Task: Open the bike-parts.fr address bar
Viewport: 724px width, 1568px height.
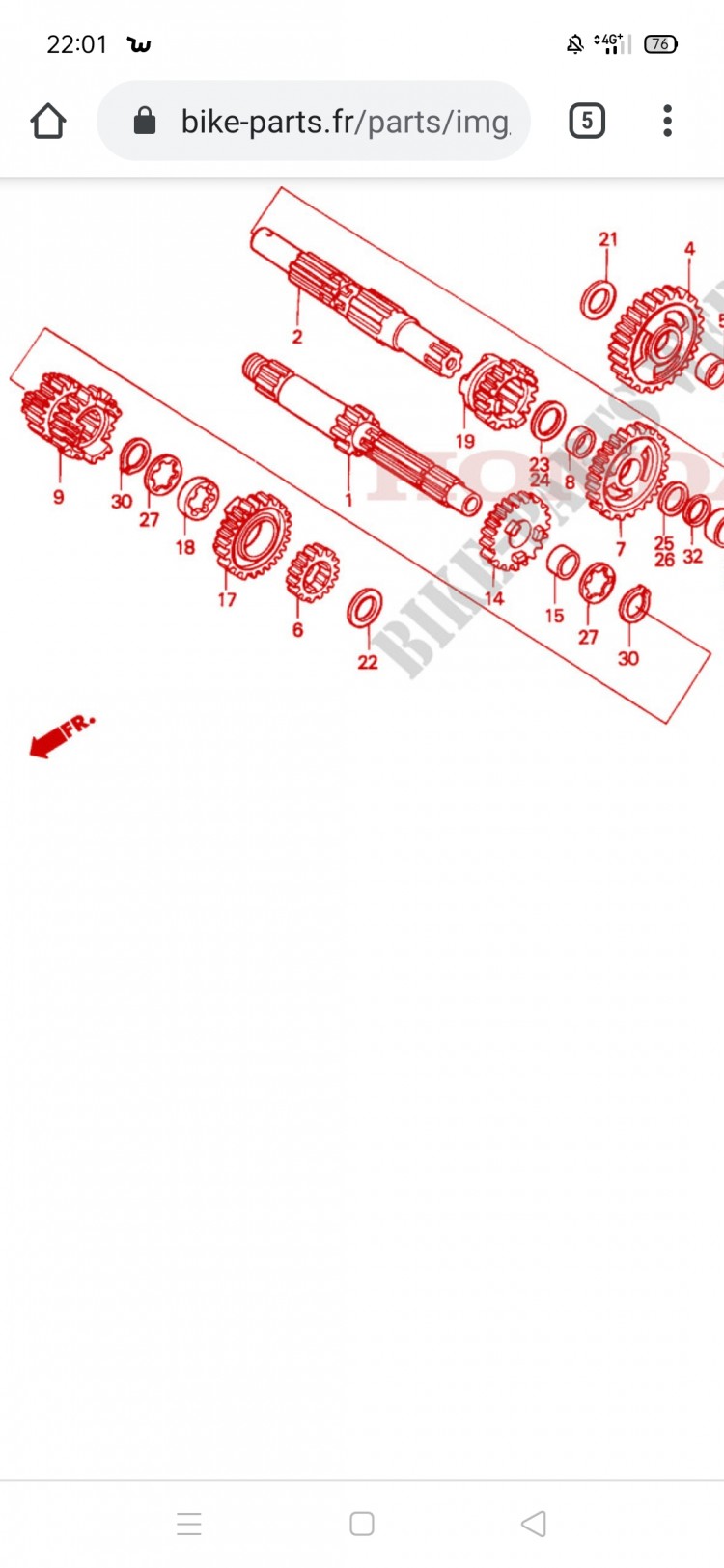Action: pyautogui.click(x=314, y=121)
